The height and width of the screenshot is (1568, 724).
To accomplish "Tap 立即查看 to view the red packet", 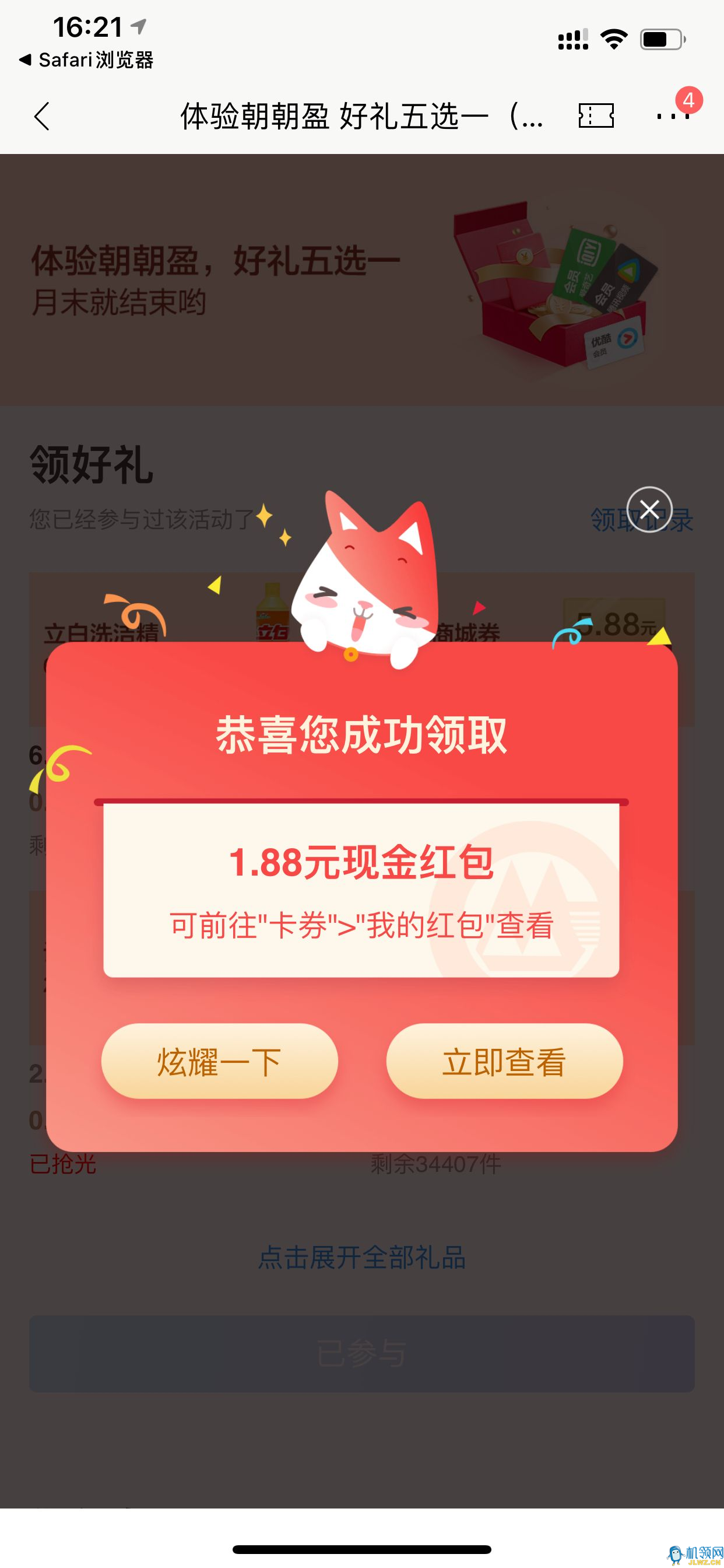I will 504,1061.
